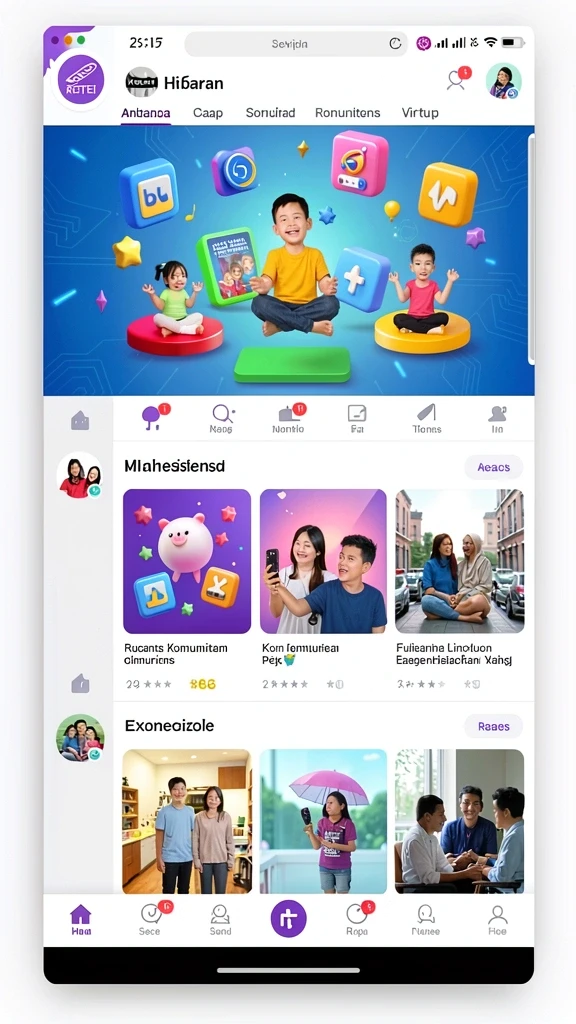Tap the reload icon in the search field
The image size is (576, 1024).
395,44
